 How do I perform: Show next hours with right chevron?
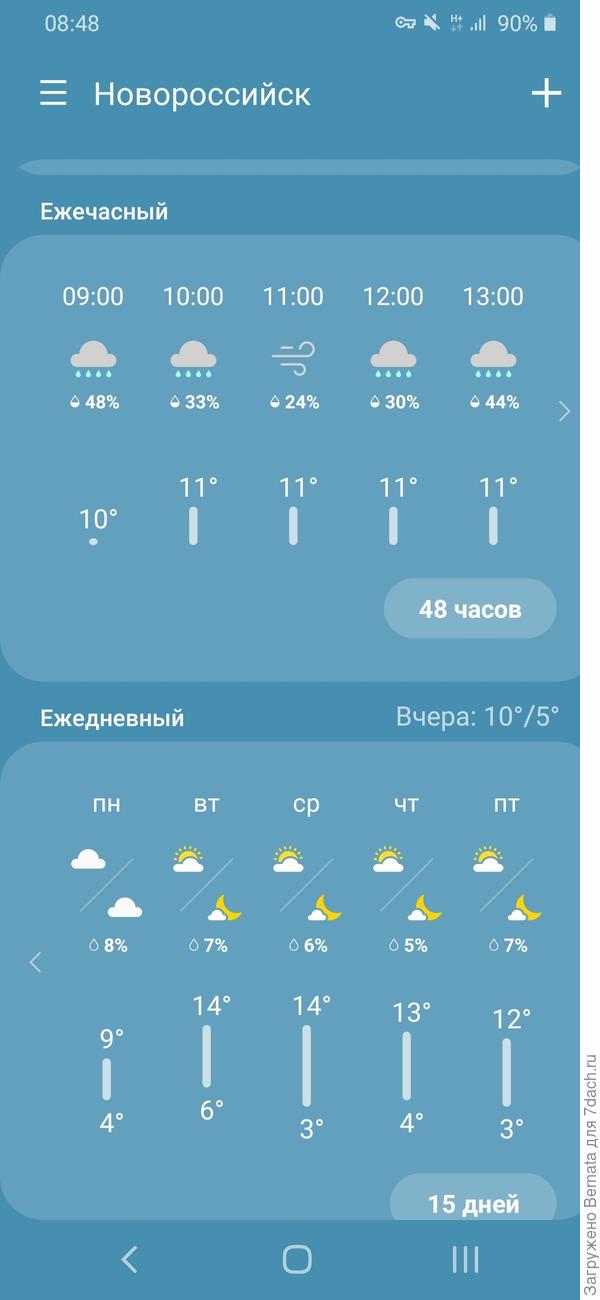point(564,411)
